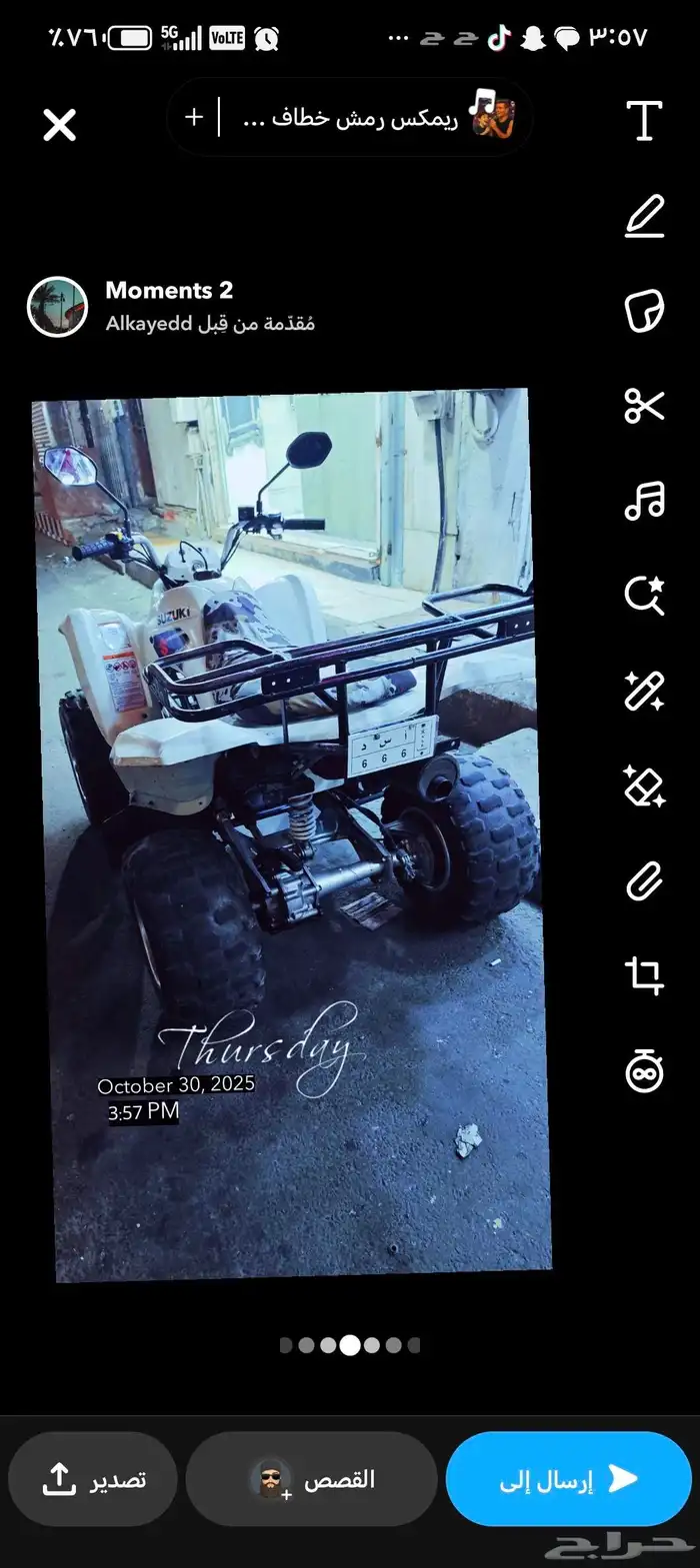
Task: Use the scissors cutout tool
Action: pyautogui.click(x=644, y=406)
